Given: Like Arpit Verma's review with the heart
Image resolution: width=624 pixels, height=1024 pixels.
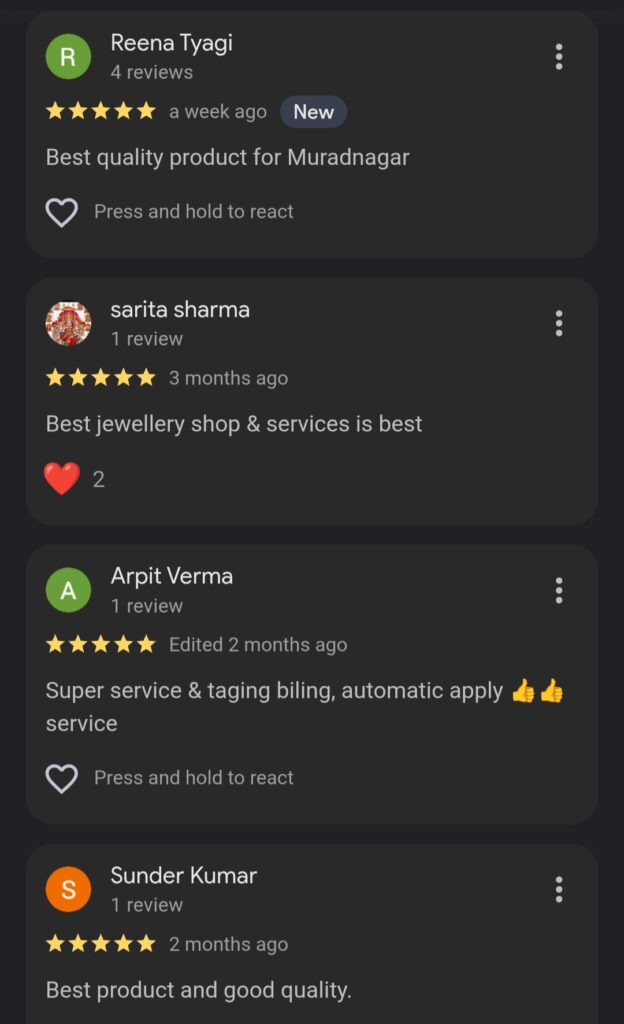Looking at the screenshot, I should tap(62, 778).
